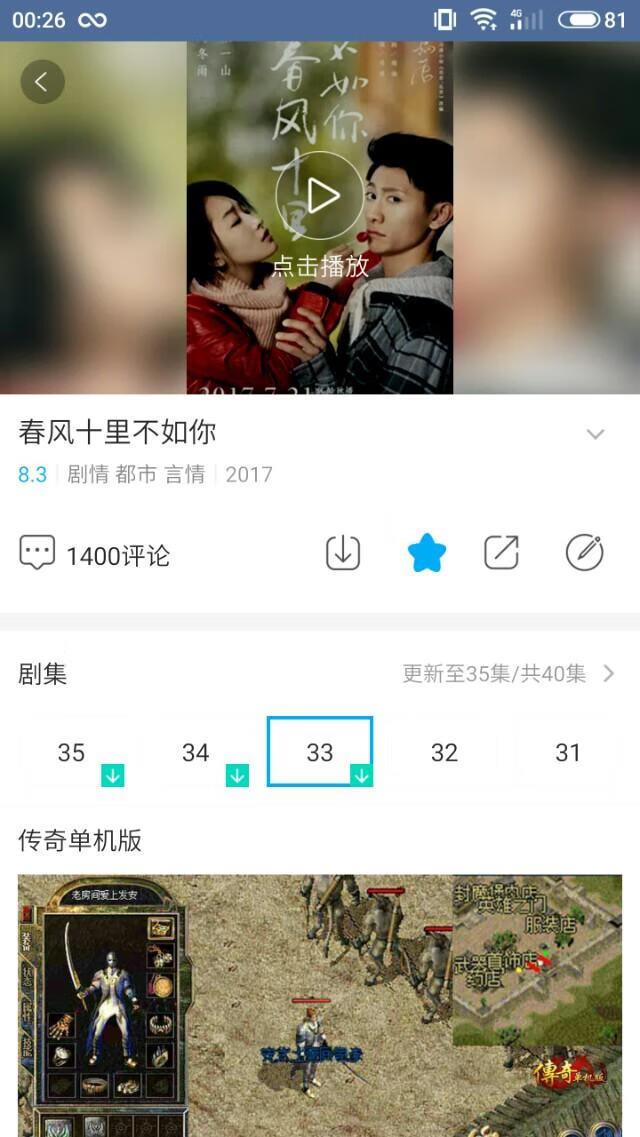Select episode 31

pyautogui.click(x=568, y=752)
